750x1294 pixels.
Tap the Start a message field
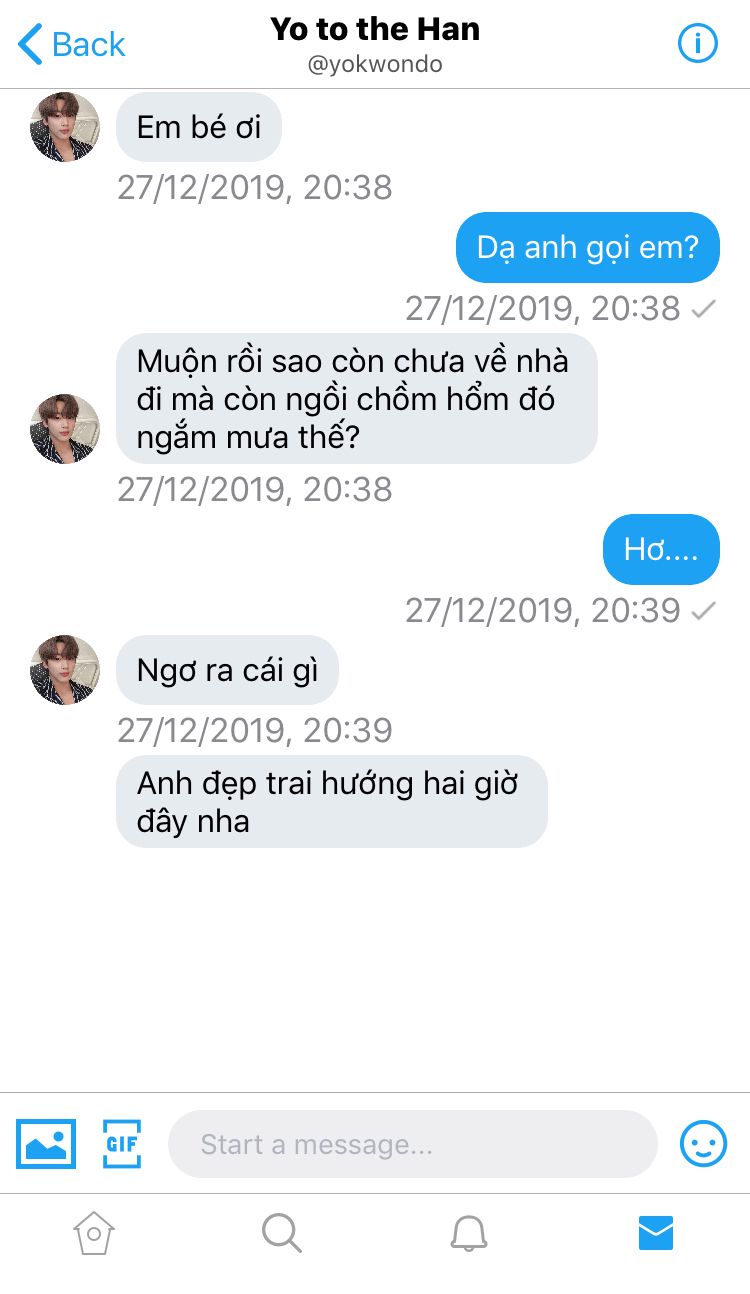pos(412,1144)
